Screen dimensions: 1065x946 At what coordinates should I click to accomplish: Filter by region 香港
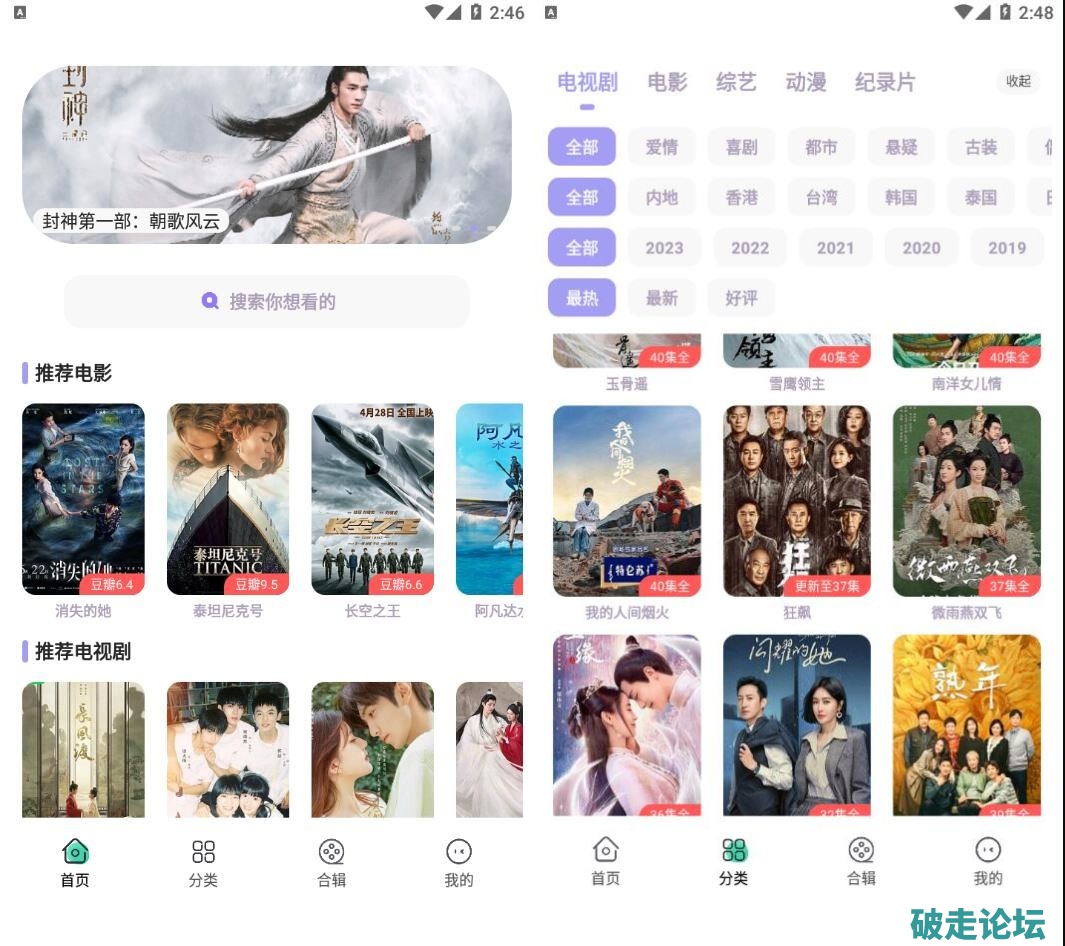coord(742,197)
